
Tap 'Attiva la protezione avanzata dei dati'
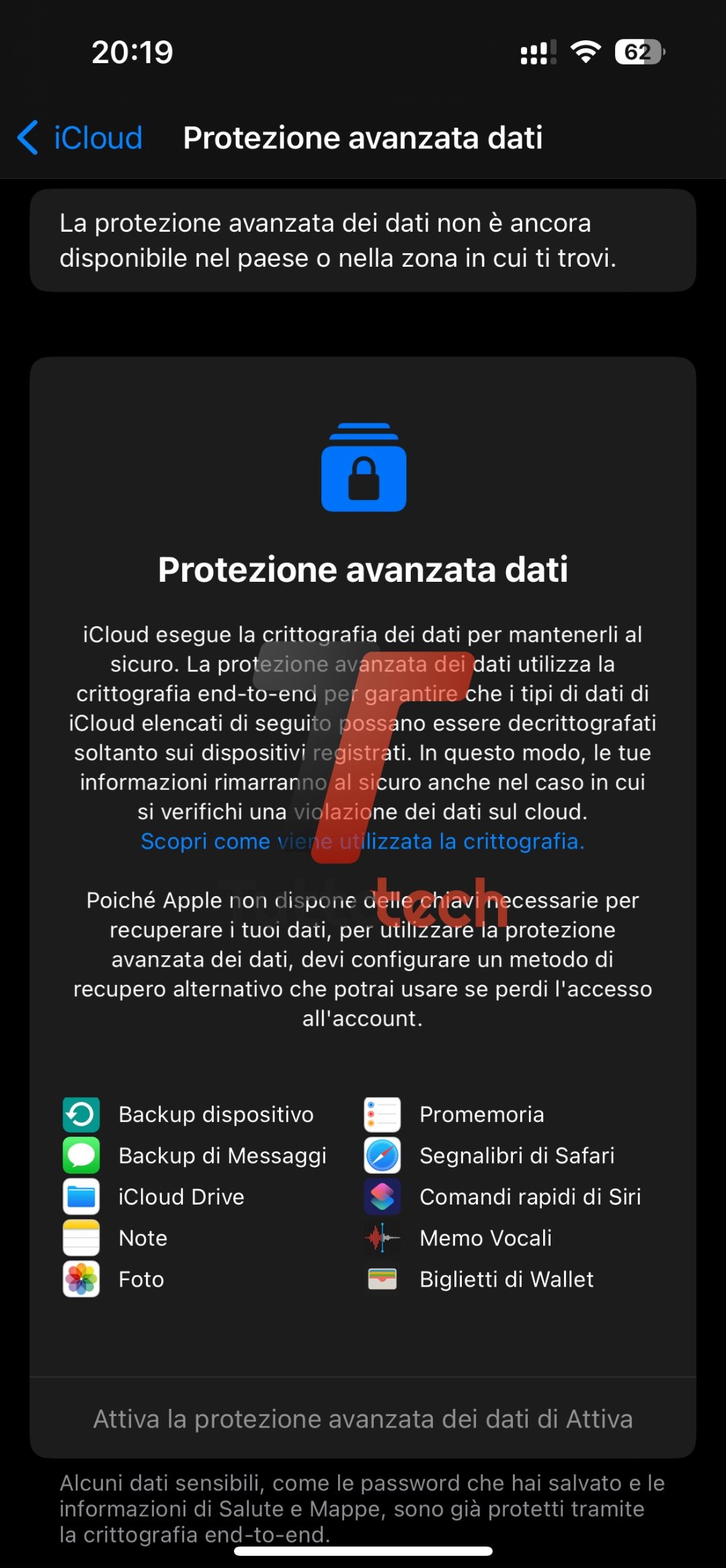click(x=362, y=1419)
